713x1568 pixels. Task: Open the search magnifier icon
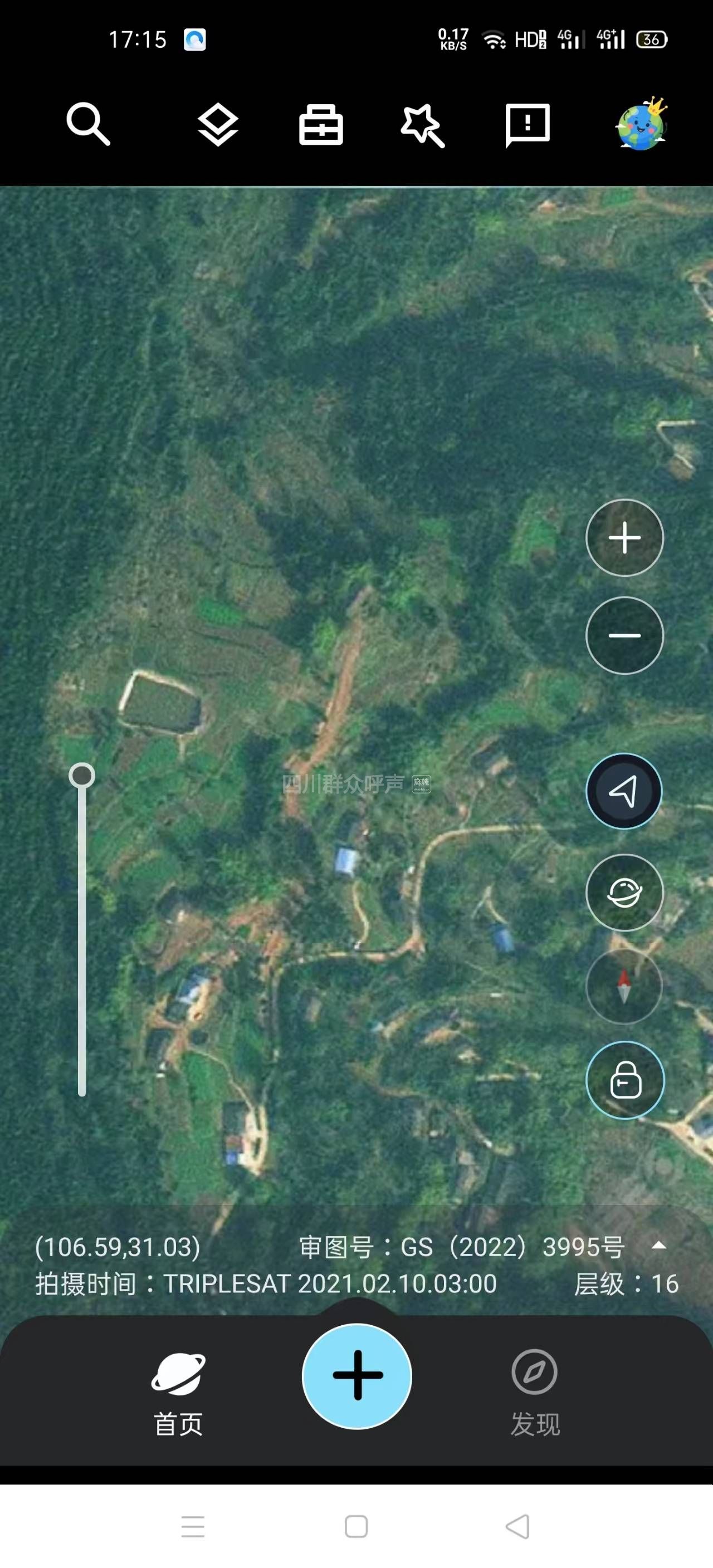88,124
